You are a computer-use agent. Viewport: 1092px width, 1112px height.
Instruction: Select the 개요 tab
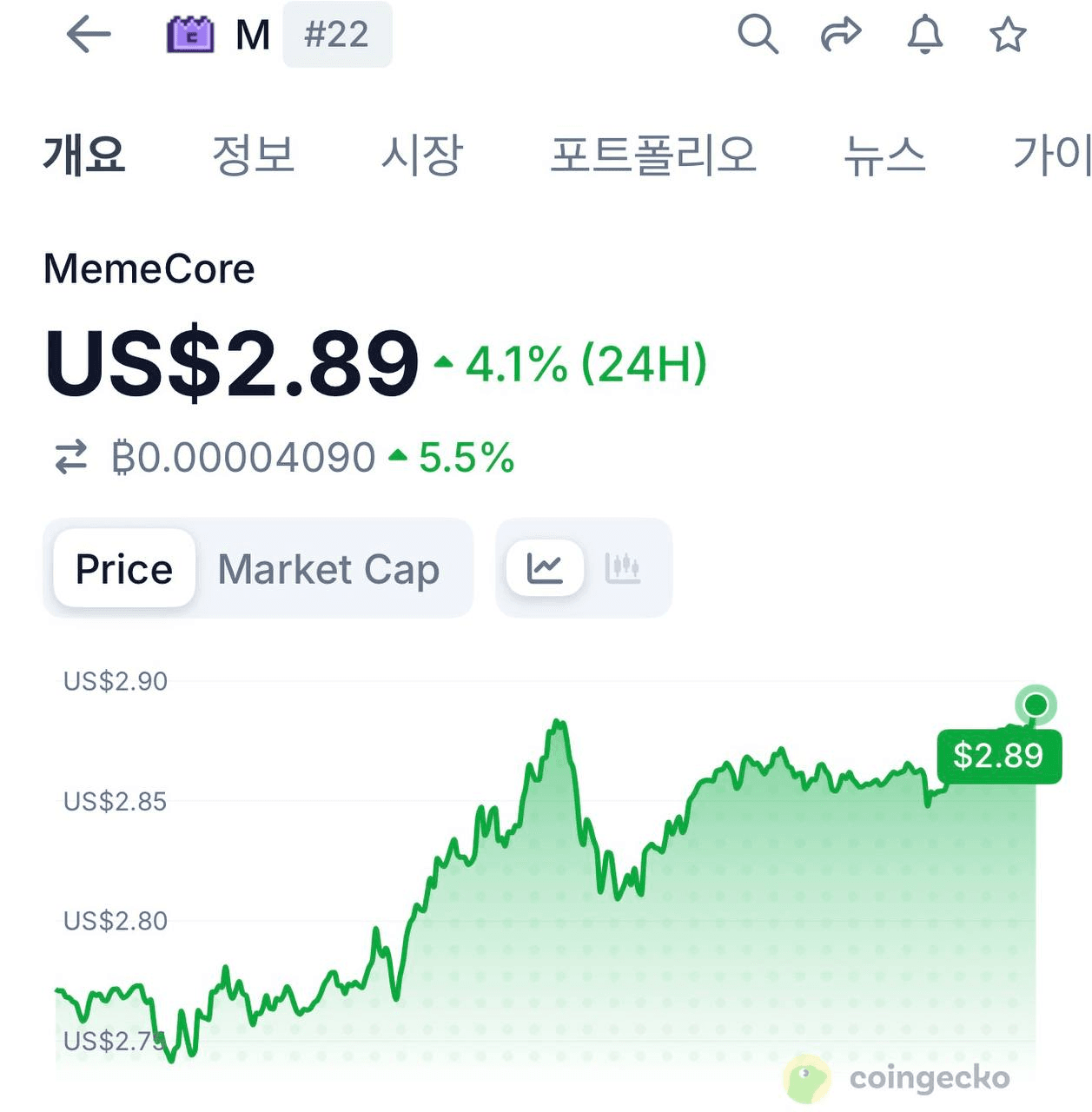[84, 155]
